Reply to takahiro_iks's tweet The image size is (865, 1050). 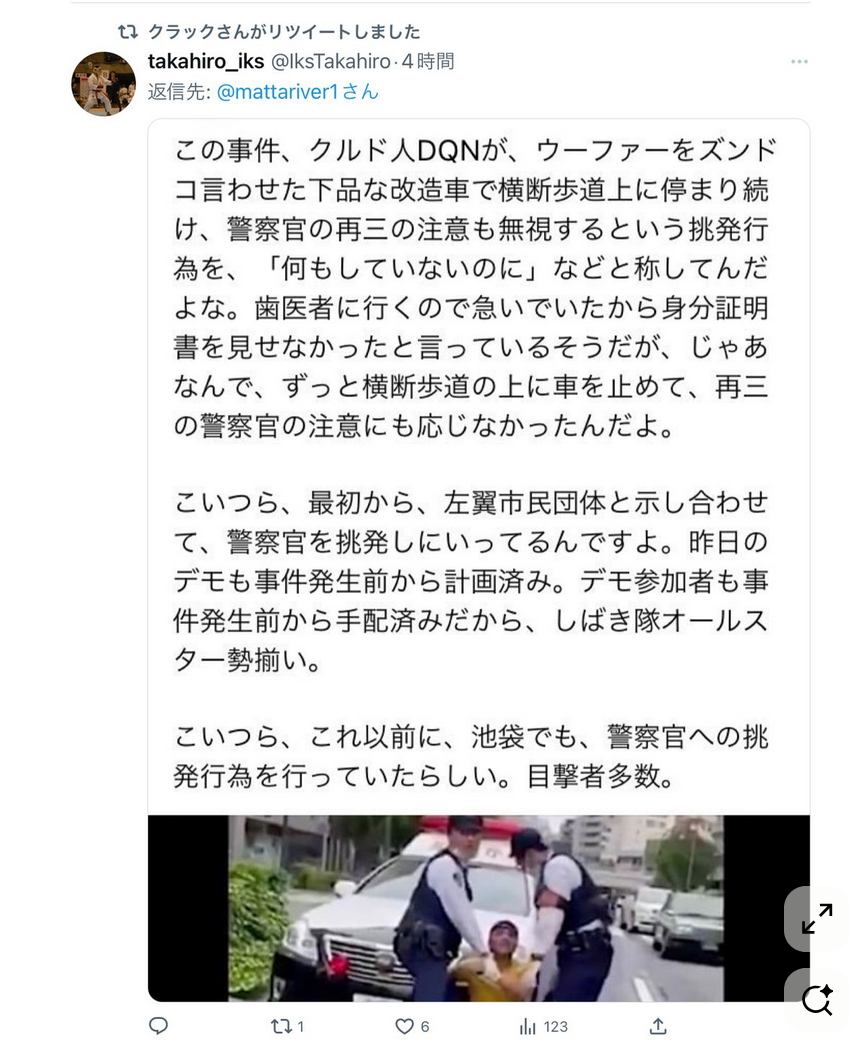click(x=158, y=1026)
